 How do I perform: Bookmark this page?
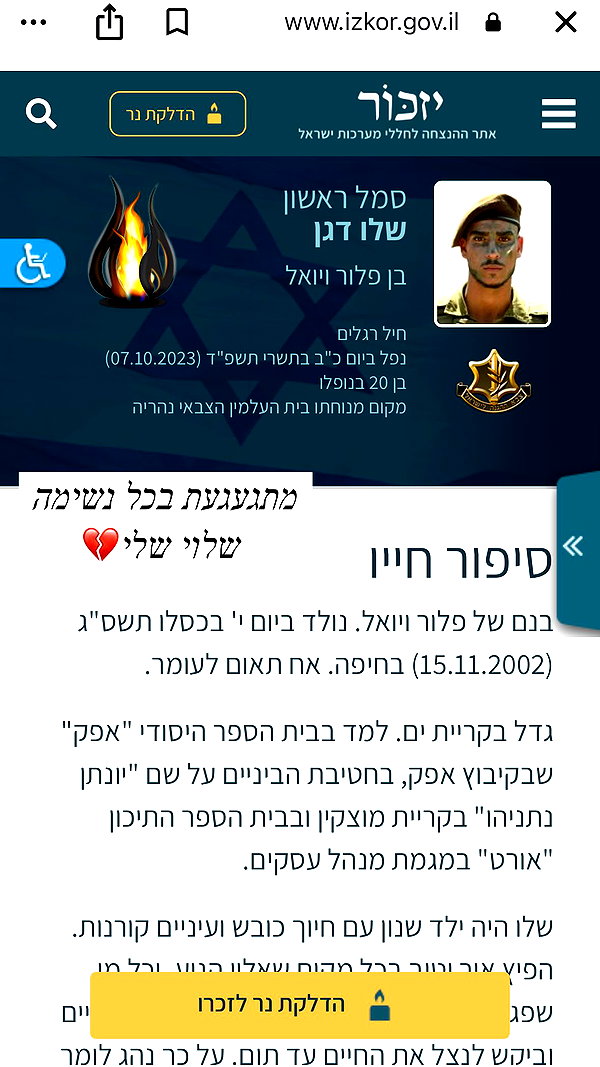[x=177, y=23]
